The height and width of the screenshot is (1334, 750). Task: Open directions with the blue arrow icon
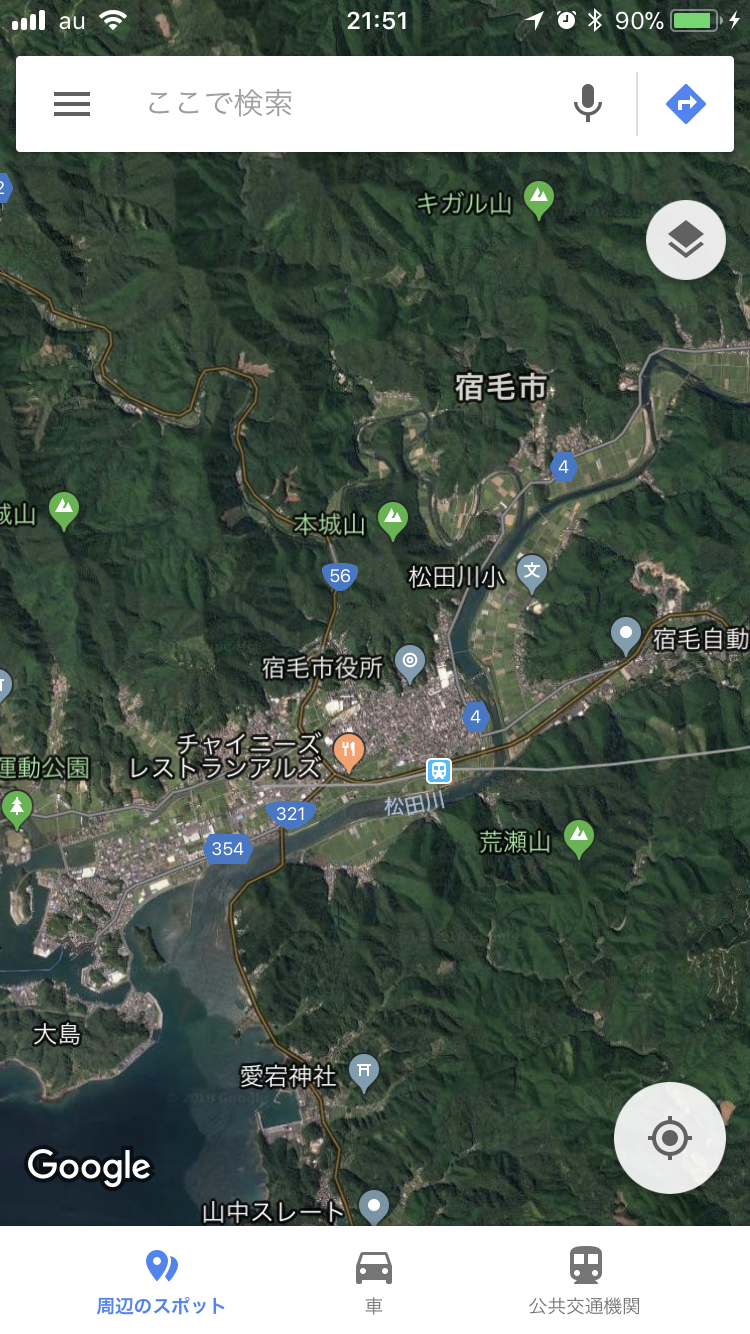click(686, 104)
